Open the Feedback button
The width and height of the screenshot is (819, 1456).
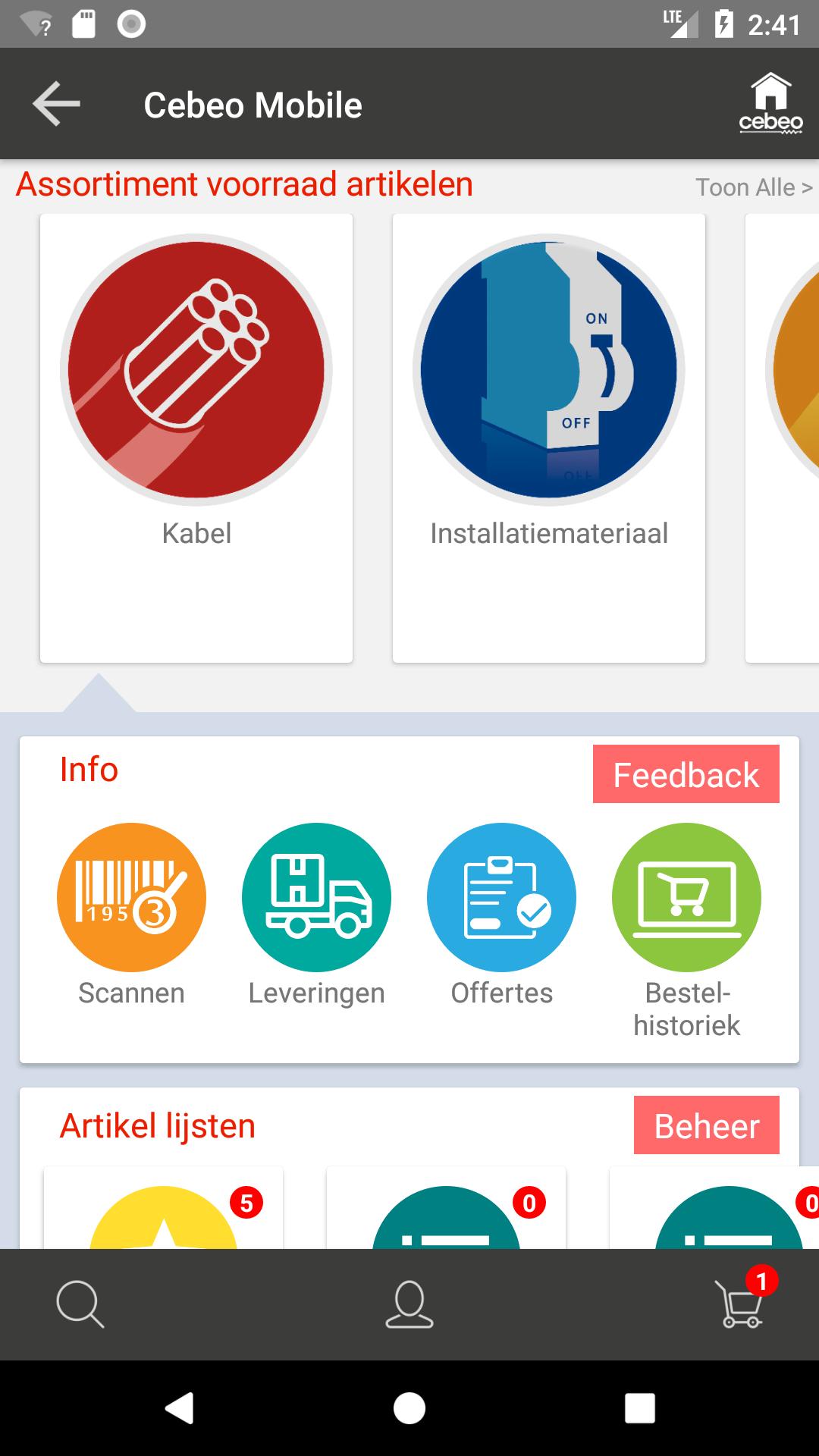(686, 774)
